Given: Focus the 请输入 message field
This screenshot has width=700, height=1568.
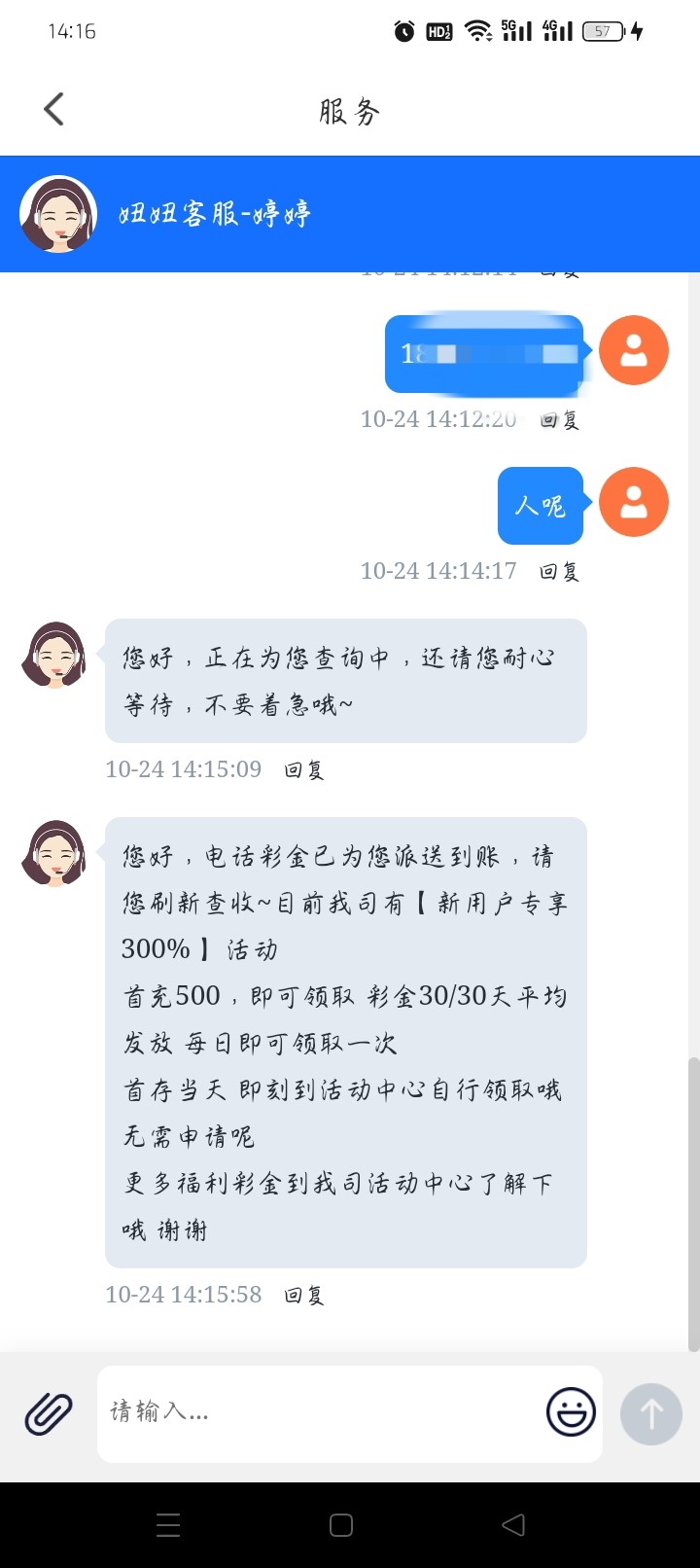Looking at the screenshot, I should [321, 1412].
